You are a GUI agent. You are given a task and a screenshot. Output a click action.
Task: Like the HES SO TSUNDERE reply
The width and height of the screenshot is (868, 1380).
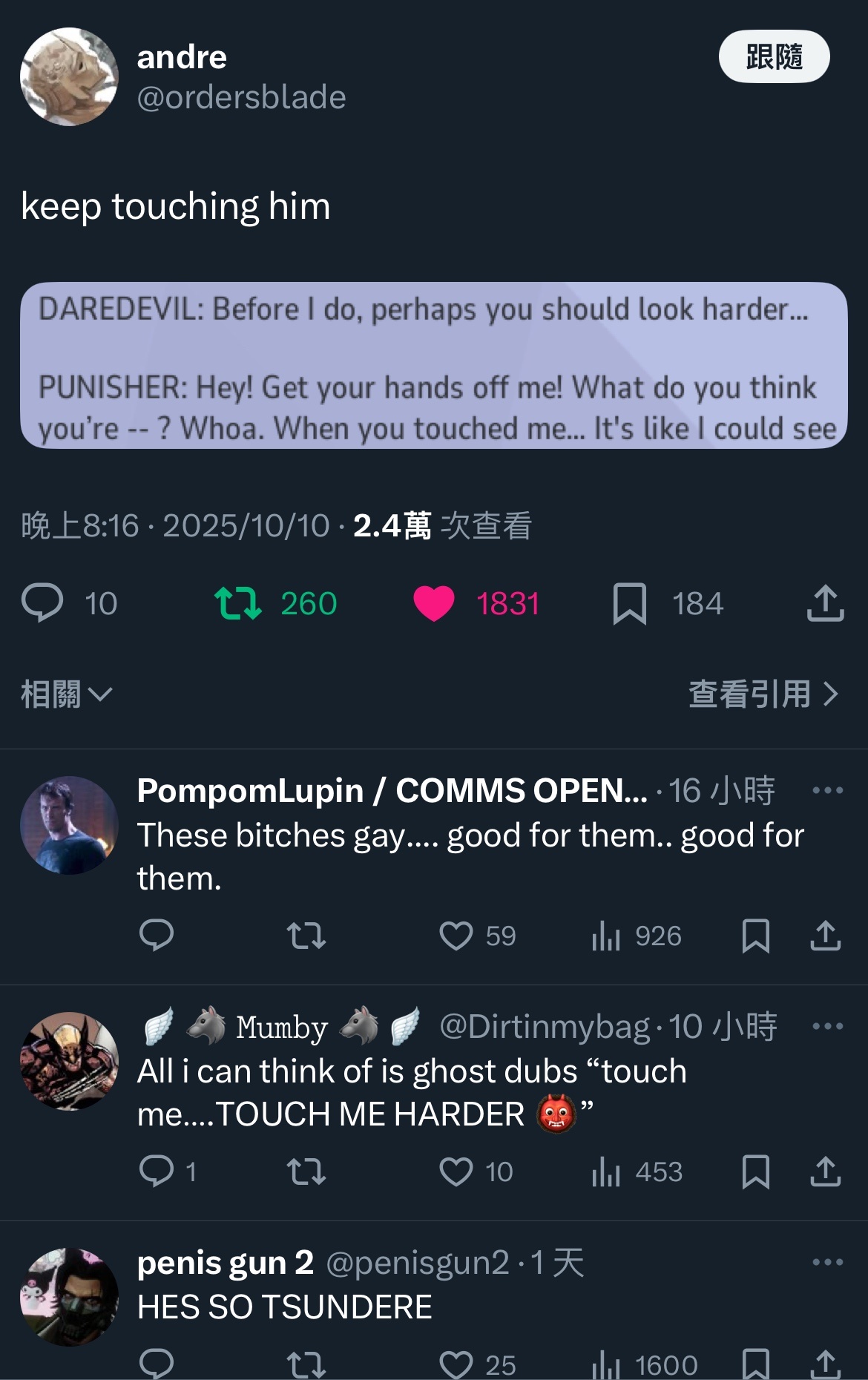point(456,1364)
